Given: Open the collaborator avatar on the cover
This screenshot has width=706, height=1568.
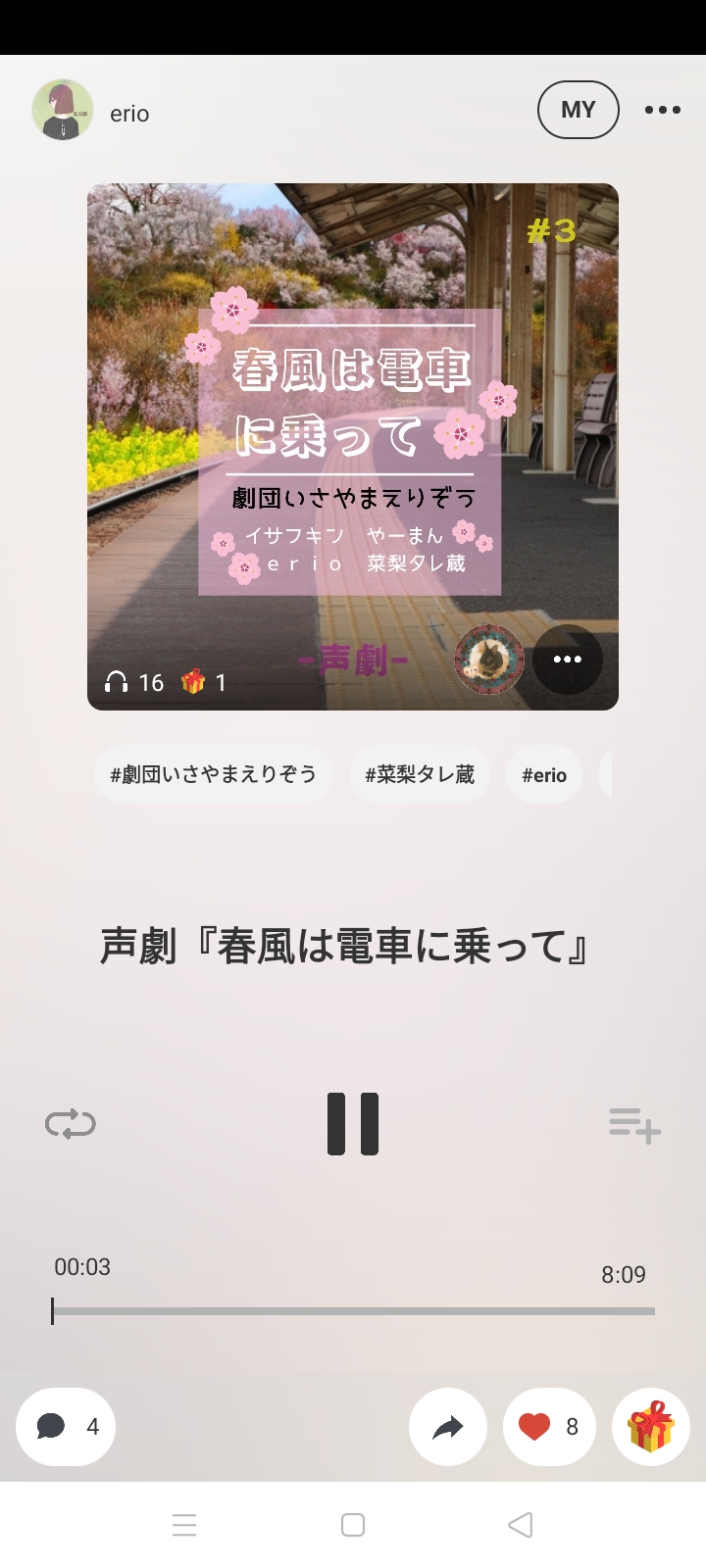Looking at the screenshot, I should [x=489, y=660].
